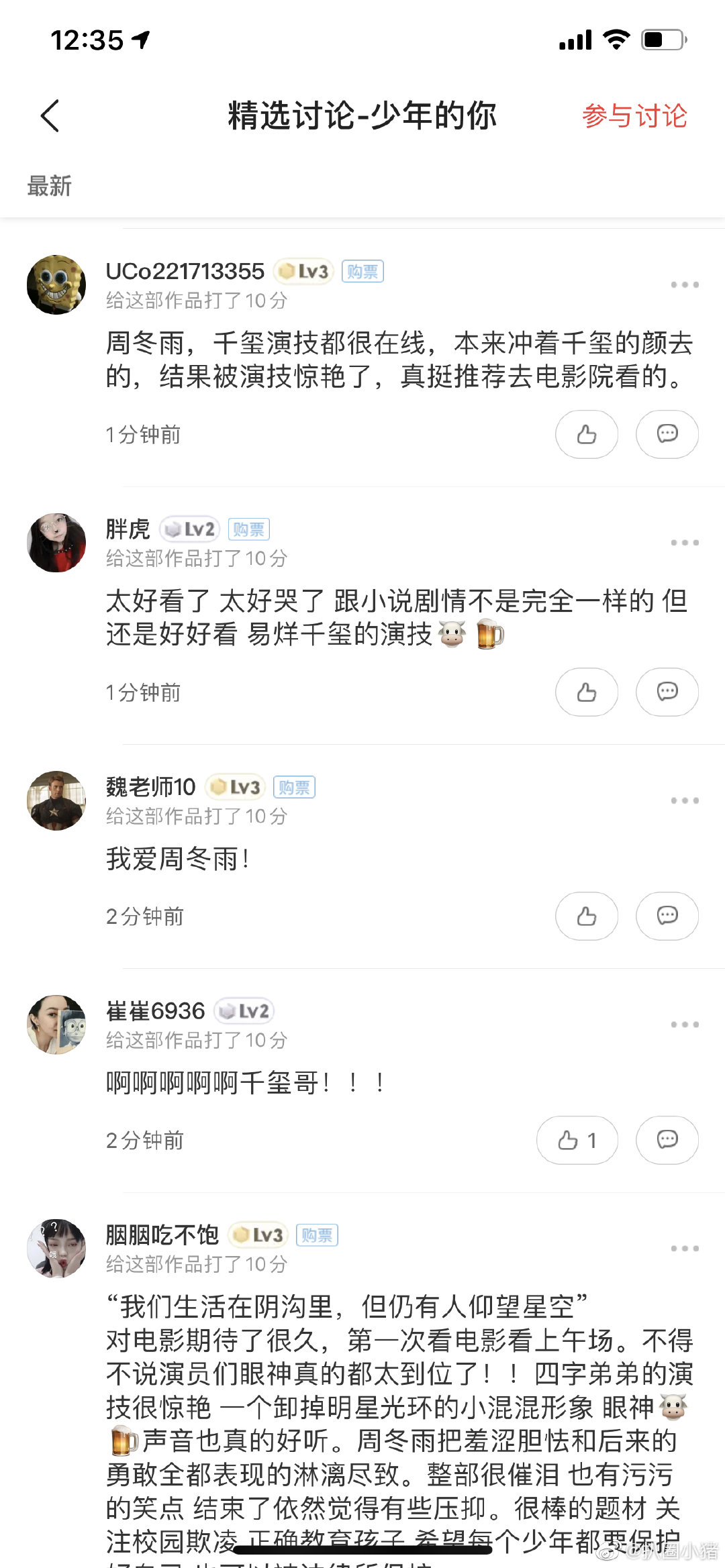Open more options on 魏老师10's comment
Viewport: 725px width, 1568px height.
pos(684,800)
